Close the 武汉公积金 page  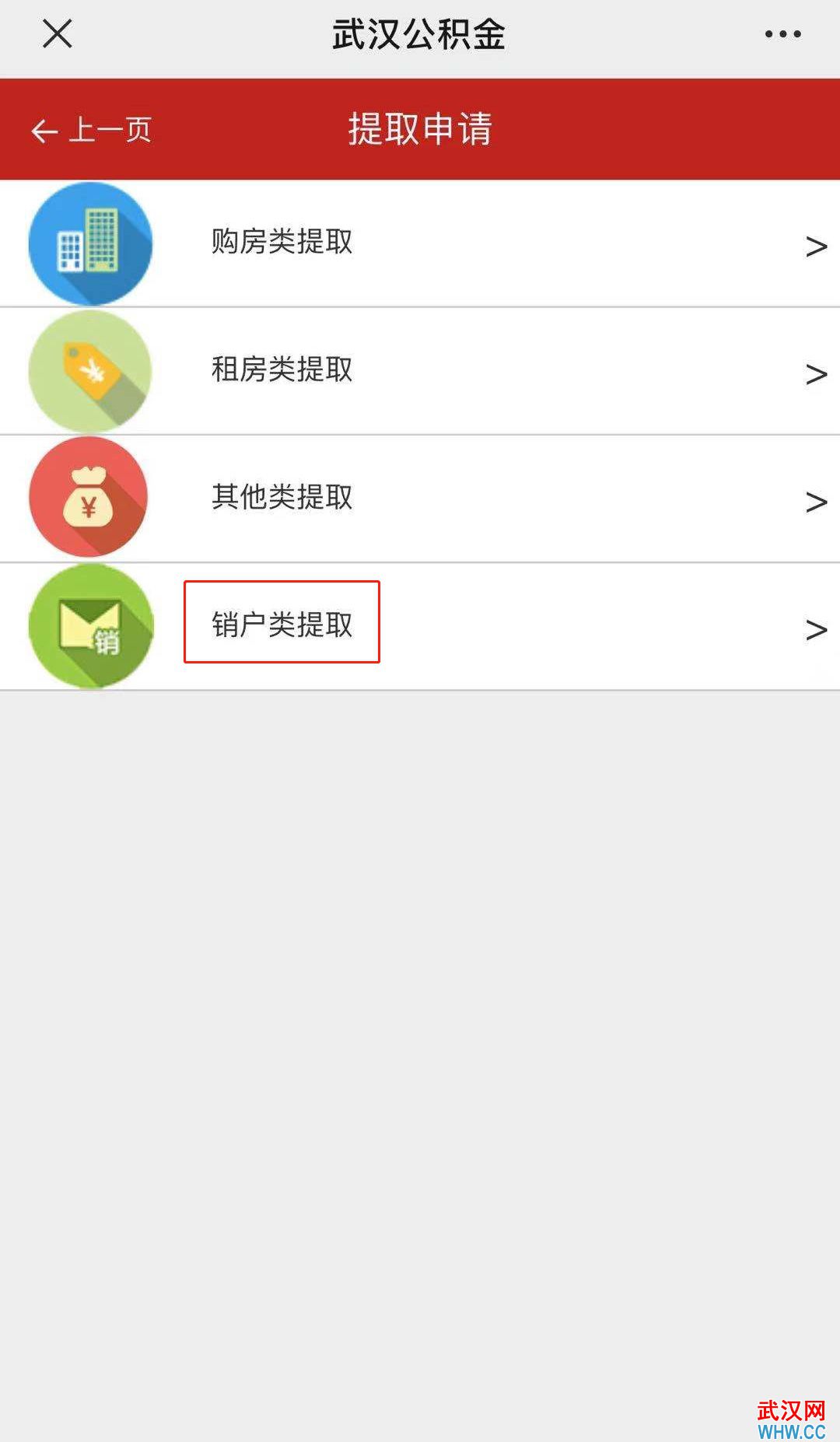[57, 33]
